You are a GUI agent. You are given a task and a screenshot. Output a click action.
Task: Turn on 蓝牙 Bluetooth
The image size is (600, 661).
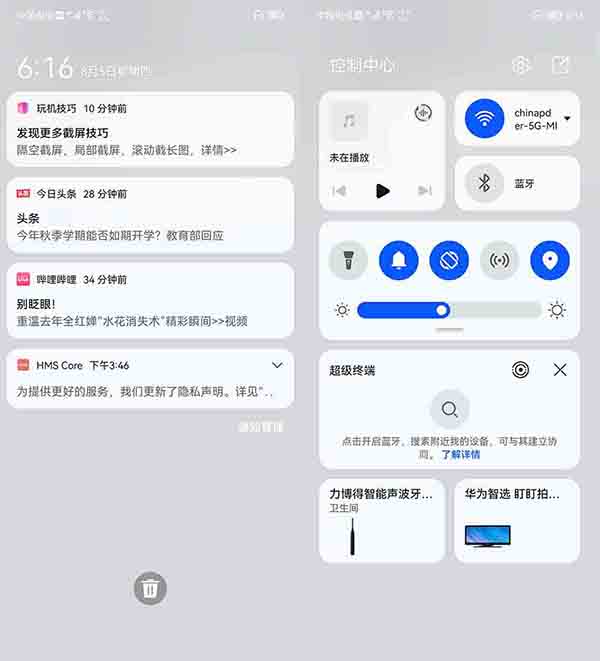485,184
